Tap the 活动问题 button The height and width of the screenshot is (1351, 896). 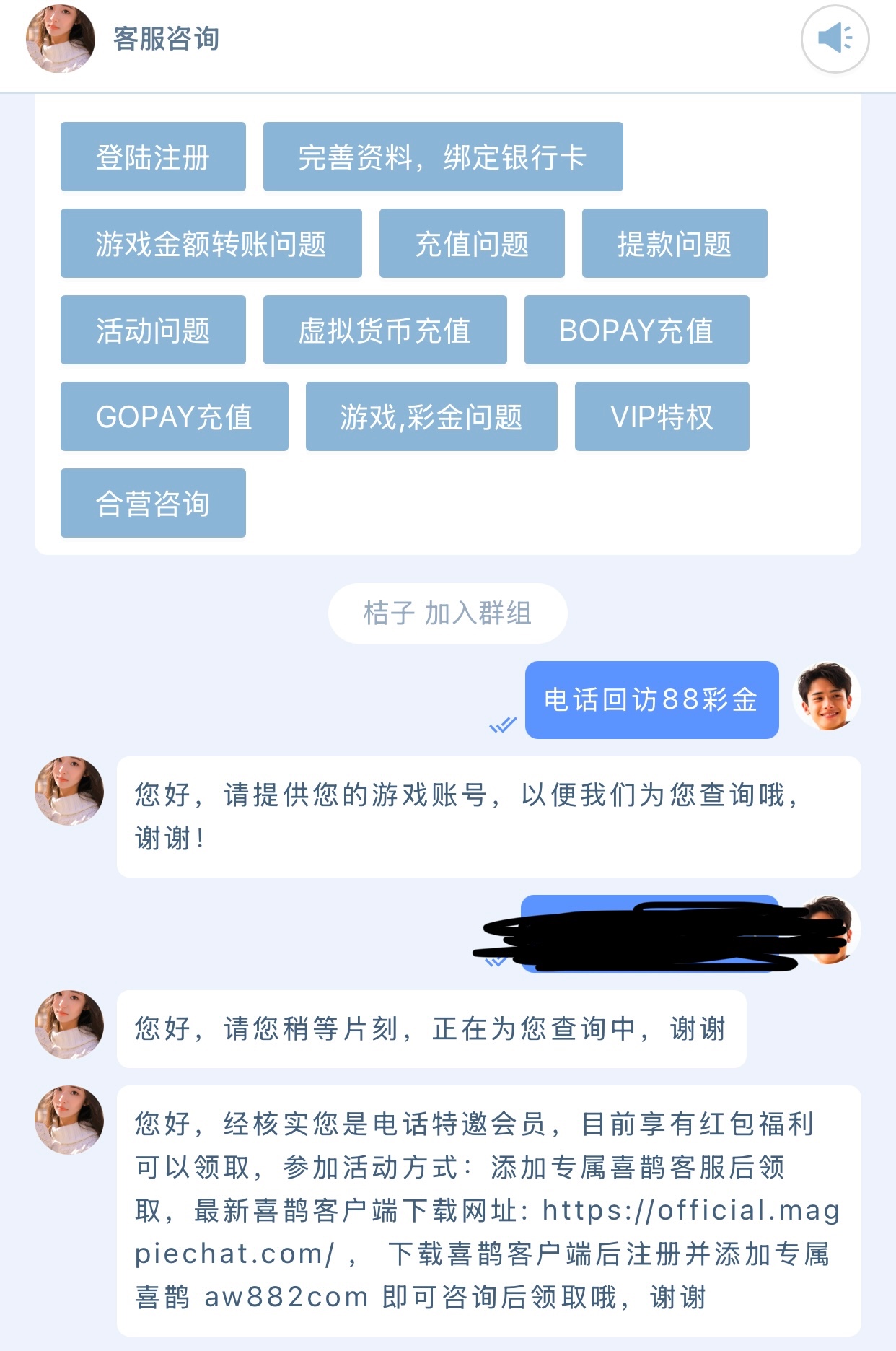pos(153,330)
